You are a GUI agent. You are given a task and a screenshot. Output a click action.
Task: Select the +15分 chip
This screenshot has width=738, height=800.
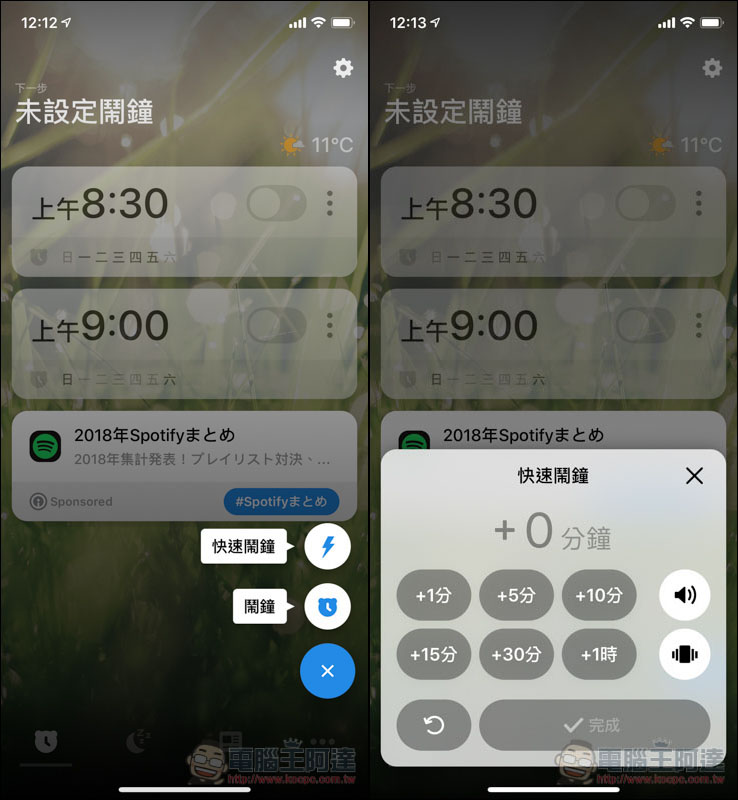point(434,655)
